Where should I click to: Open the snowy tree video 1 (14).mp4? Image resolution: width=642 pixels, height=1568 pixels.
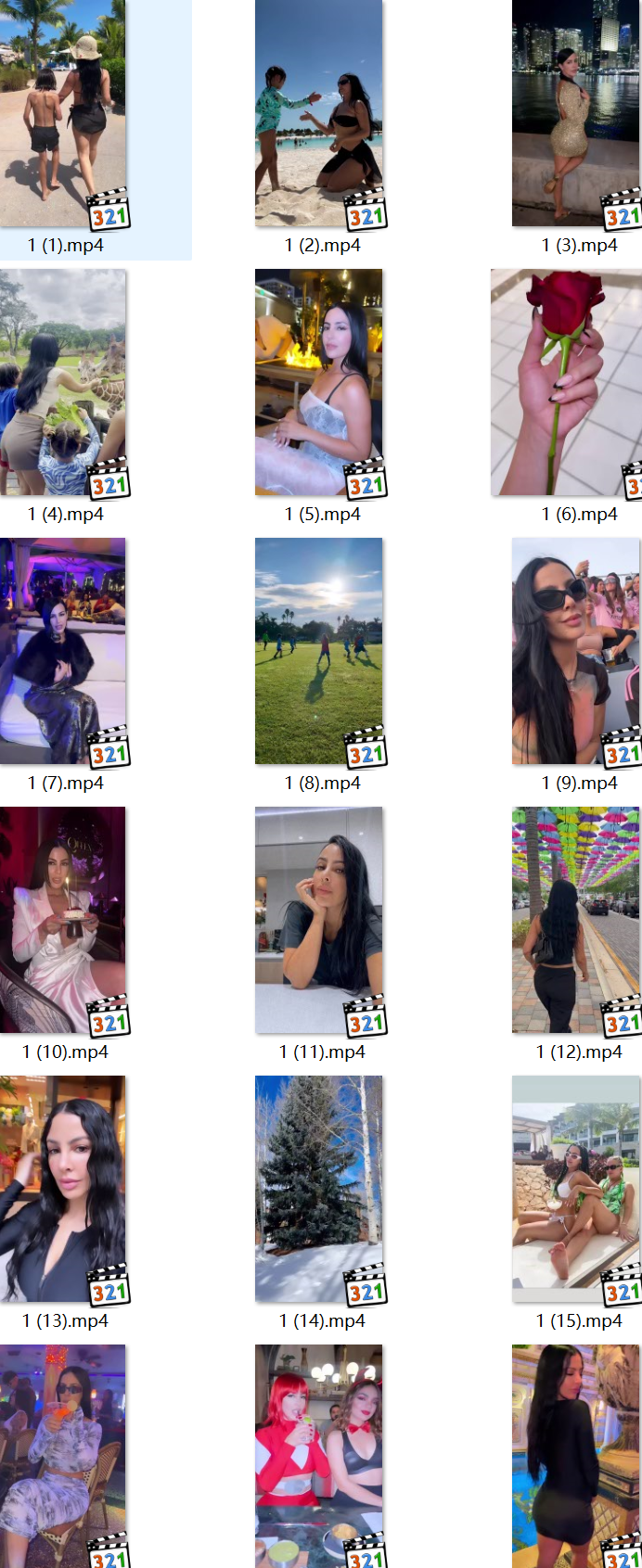[x=318, y=1189]
